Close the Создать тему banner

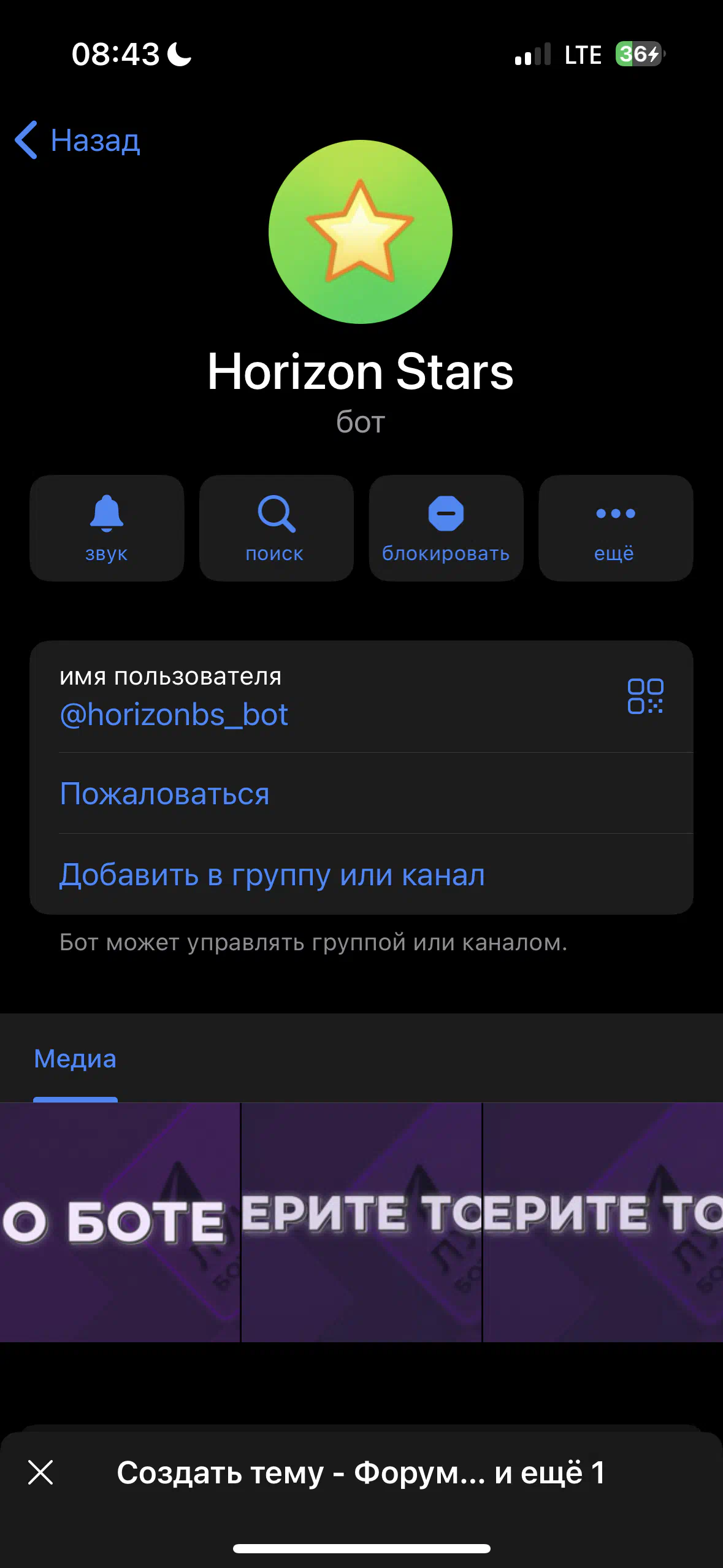coord(40,1472)
